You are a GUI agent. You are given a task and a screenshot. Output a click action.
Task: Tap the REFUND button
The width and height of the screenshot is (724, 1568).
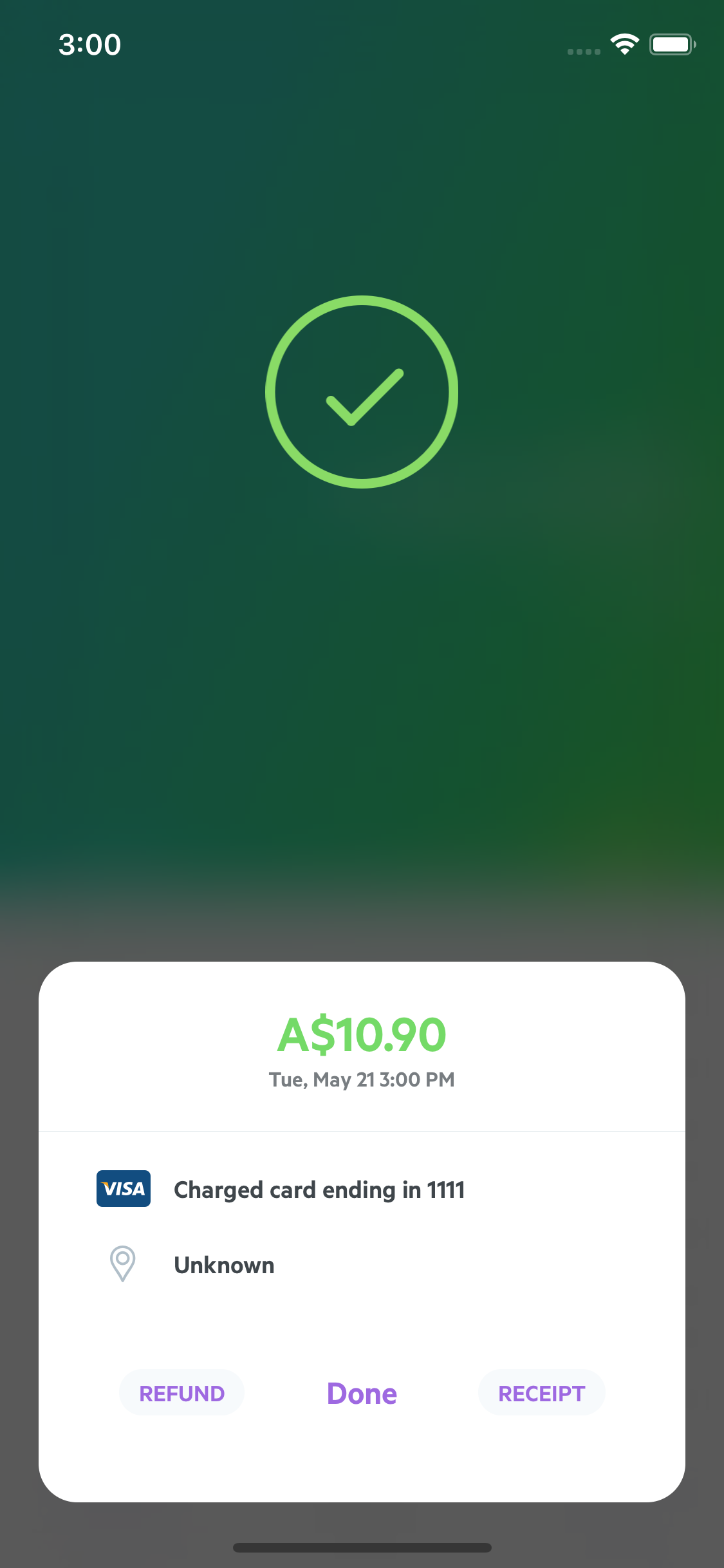(181, 1393)
